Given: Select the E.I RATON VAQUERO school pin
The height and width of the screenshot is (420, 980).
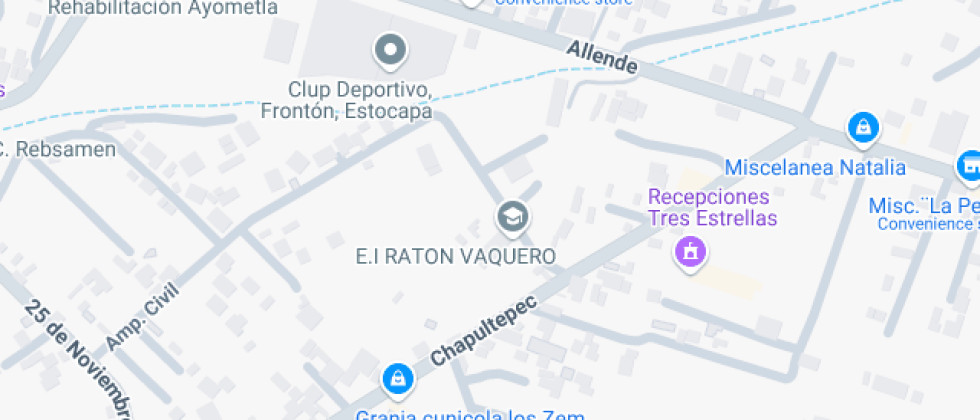Looking at the screenshot, I should (x=513, y=215).
